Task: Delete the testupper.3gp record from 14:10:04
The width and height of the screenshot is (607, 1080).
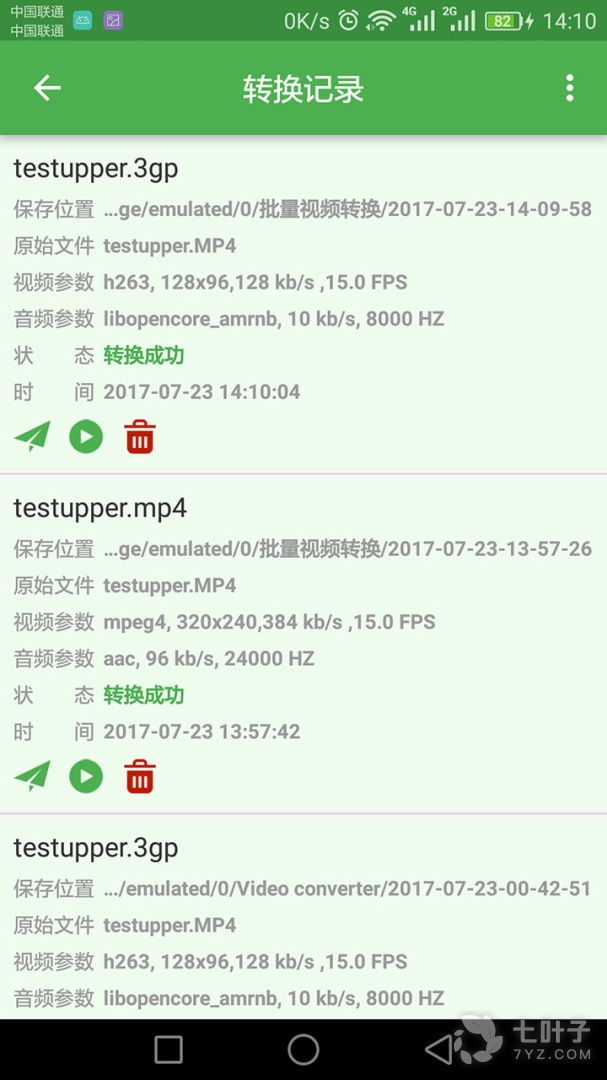Action: (140, 437)
